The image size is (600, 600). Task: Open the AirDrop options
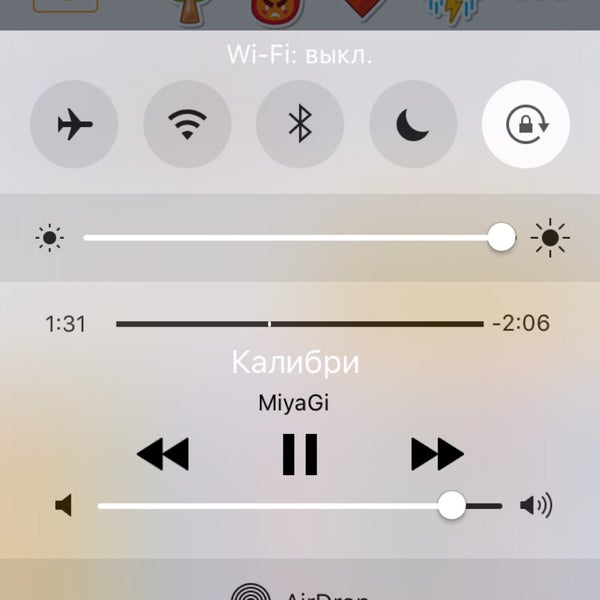[x=300, y=593]
